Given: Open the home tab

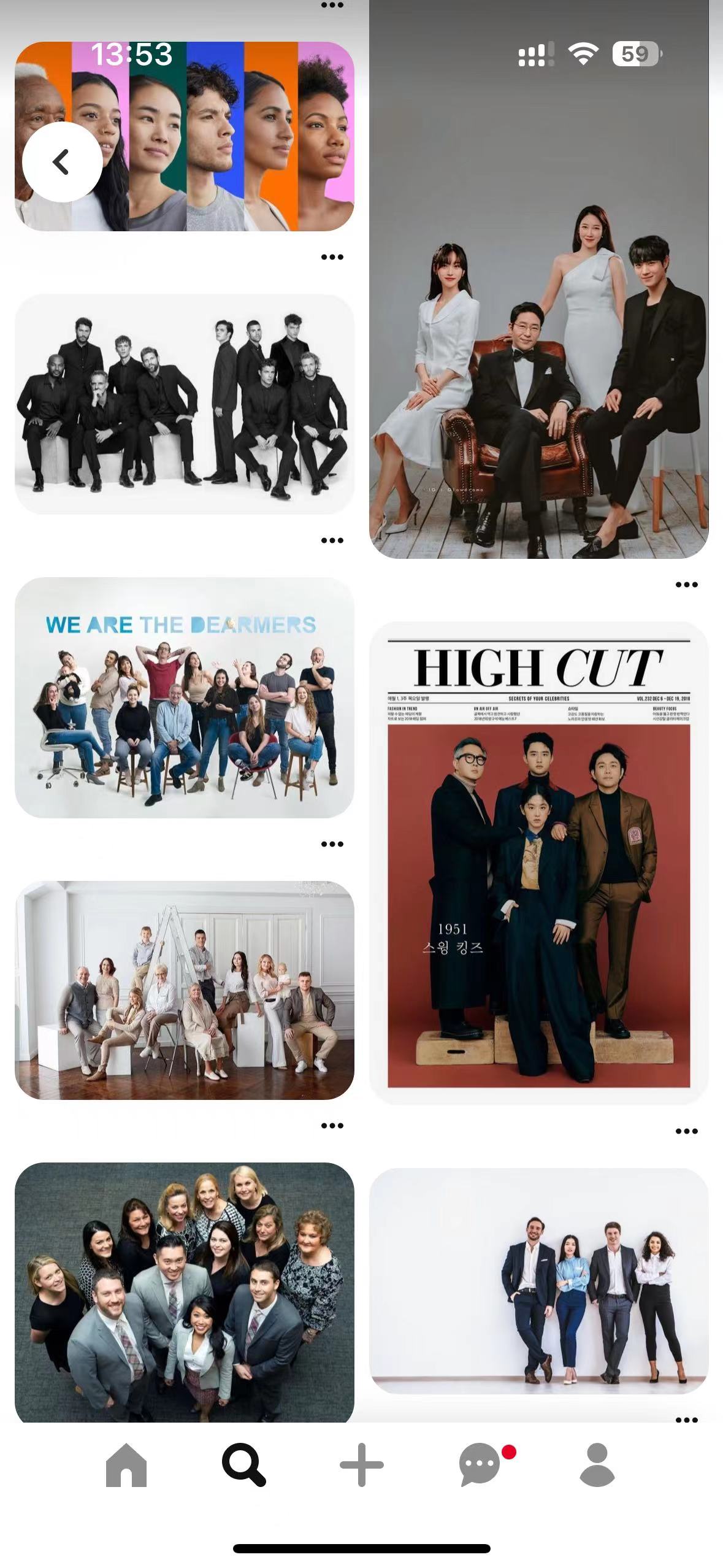Looking at the screenshot, I should pos(126,1465).
